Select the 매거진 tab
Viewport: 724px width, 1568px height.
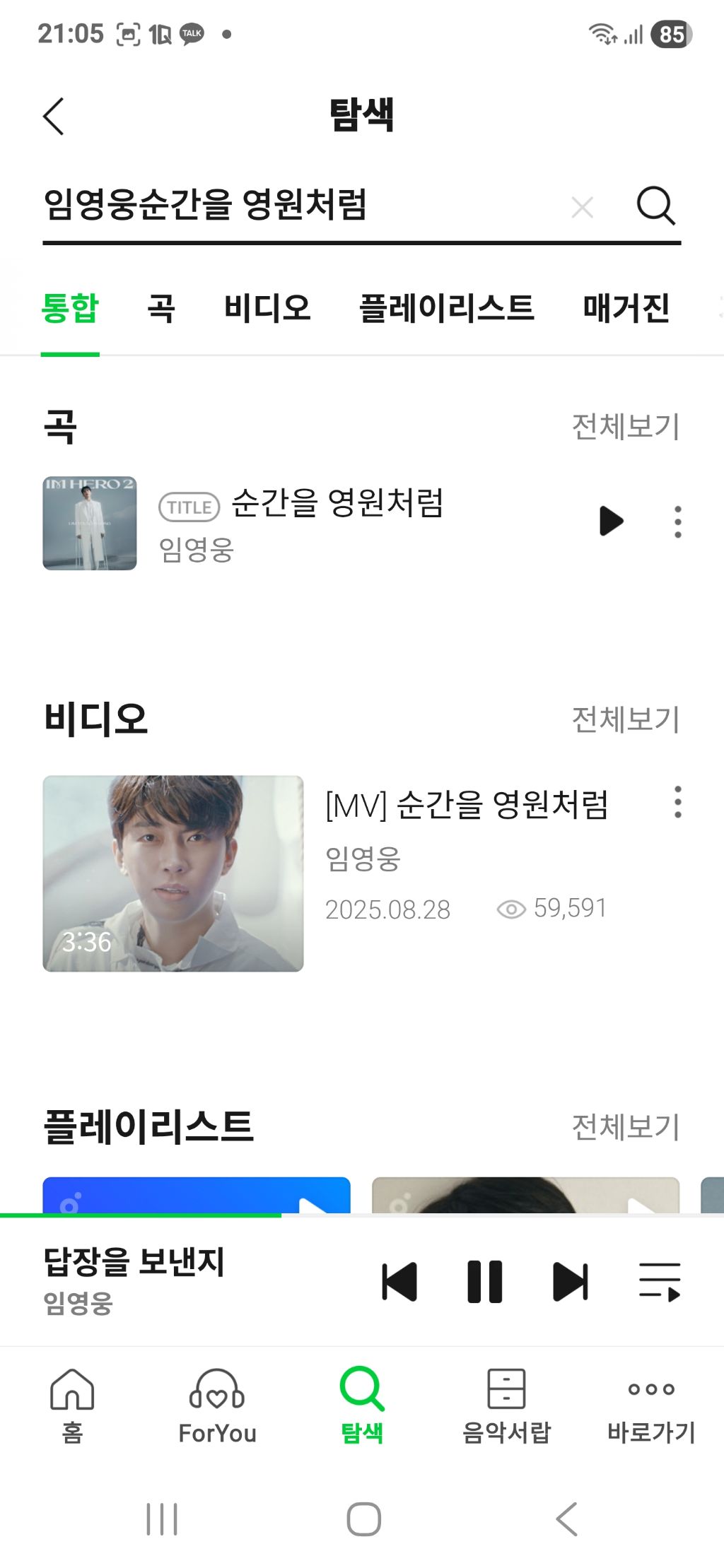626,308
